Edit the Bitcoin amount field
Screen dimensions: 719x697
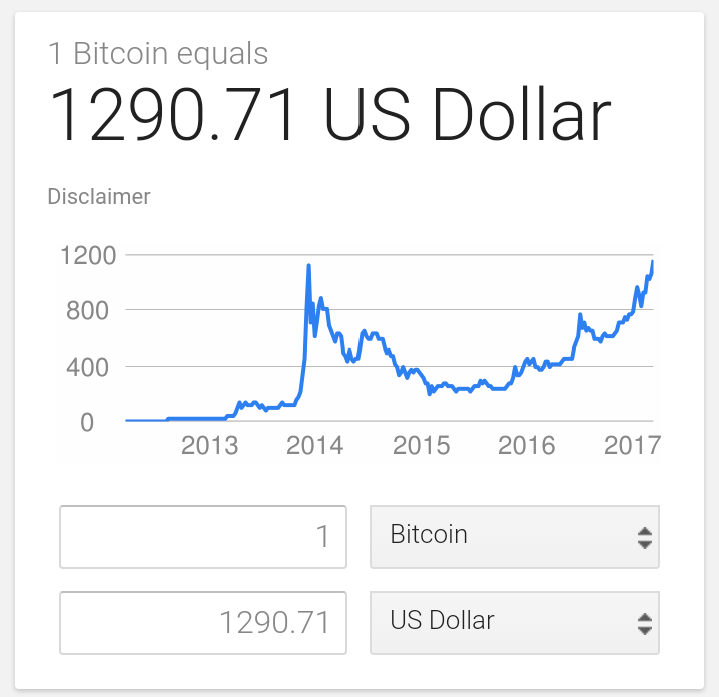click(x=203, y=537)
